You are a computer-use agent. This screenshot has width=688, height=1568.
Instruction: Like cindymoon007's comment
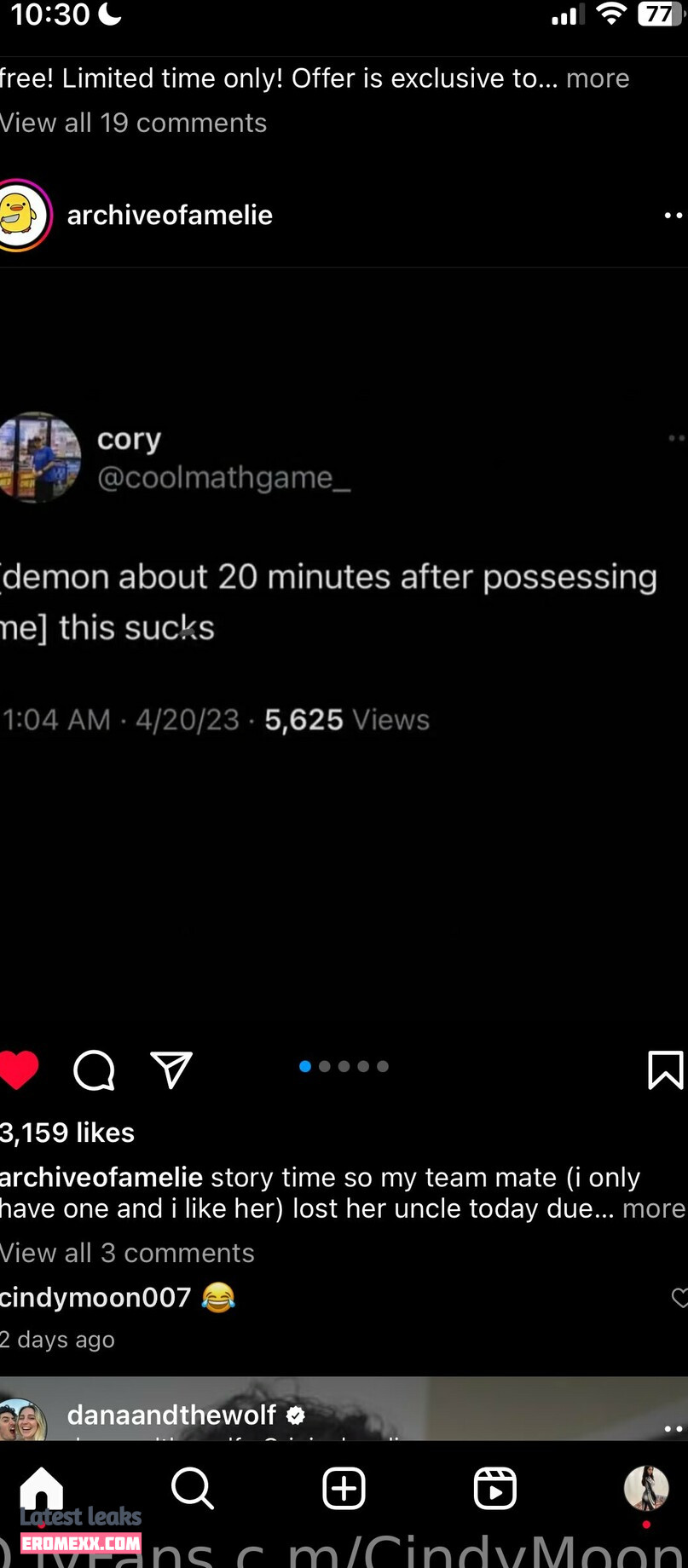[679, 1298]
